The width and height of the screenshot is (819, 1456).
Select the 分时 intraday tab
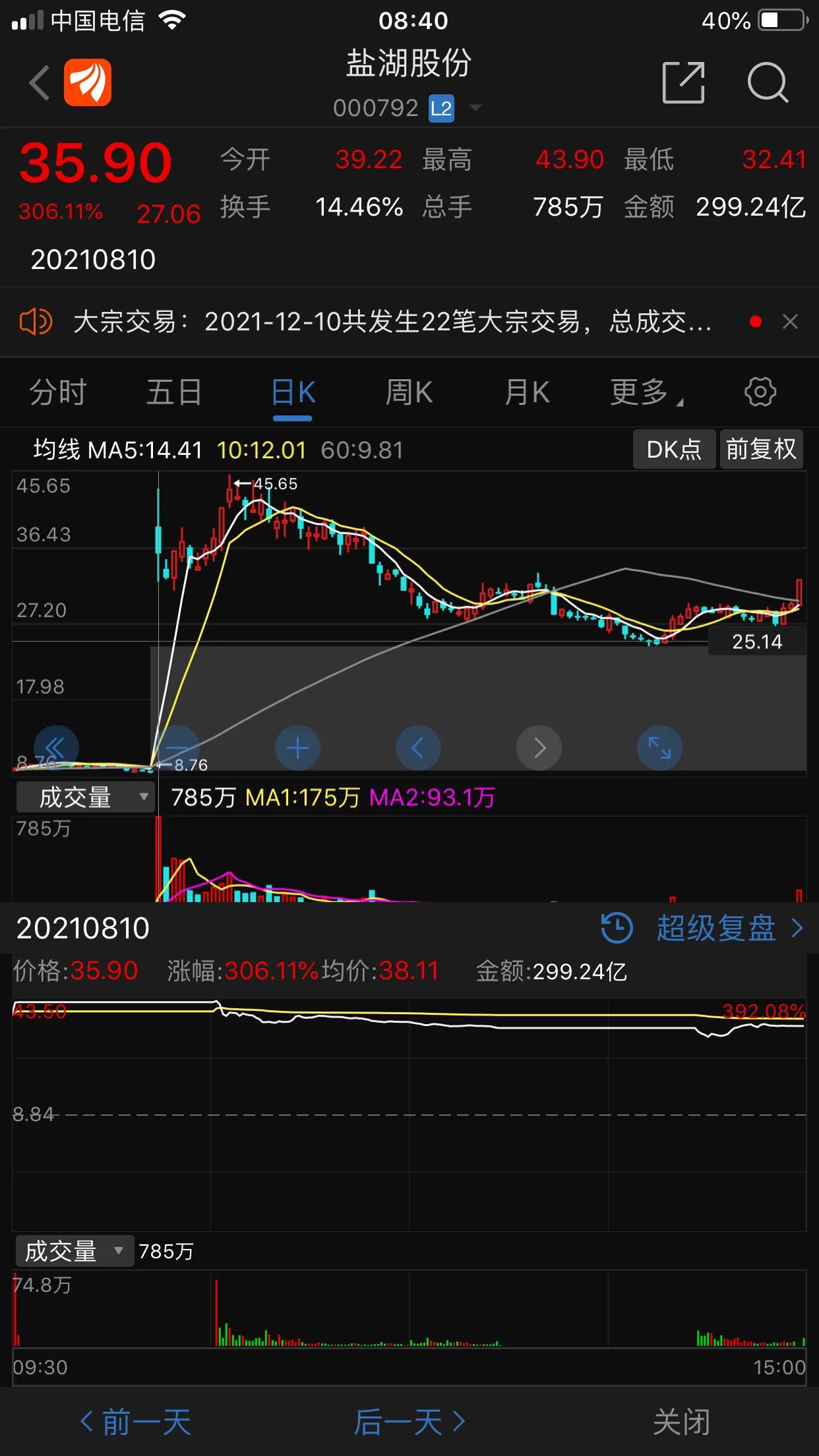click(x=58, y=392)
